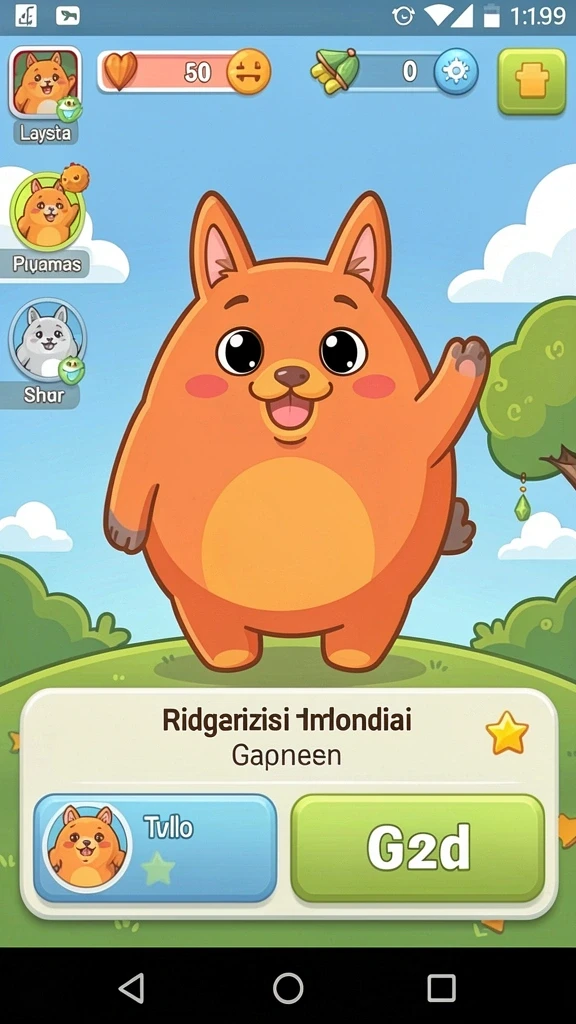Tap the big green G2d button
The width and height of the screenshot is (576, 1024).
pyautogui.click(x=418, y=848)
